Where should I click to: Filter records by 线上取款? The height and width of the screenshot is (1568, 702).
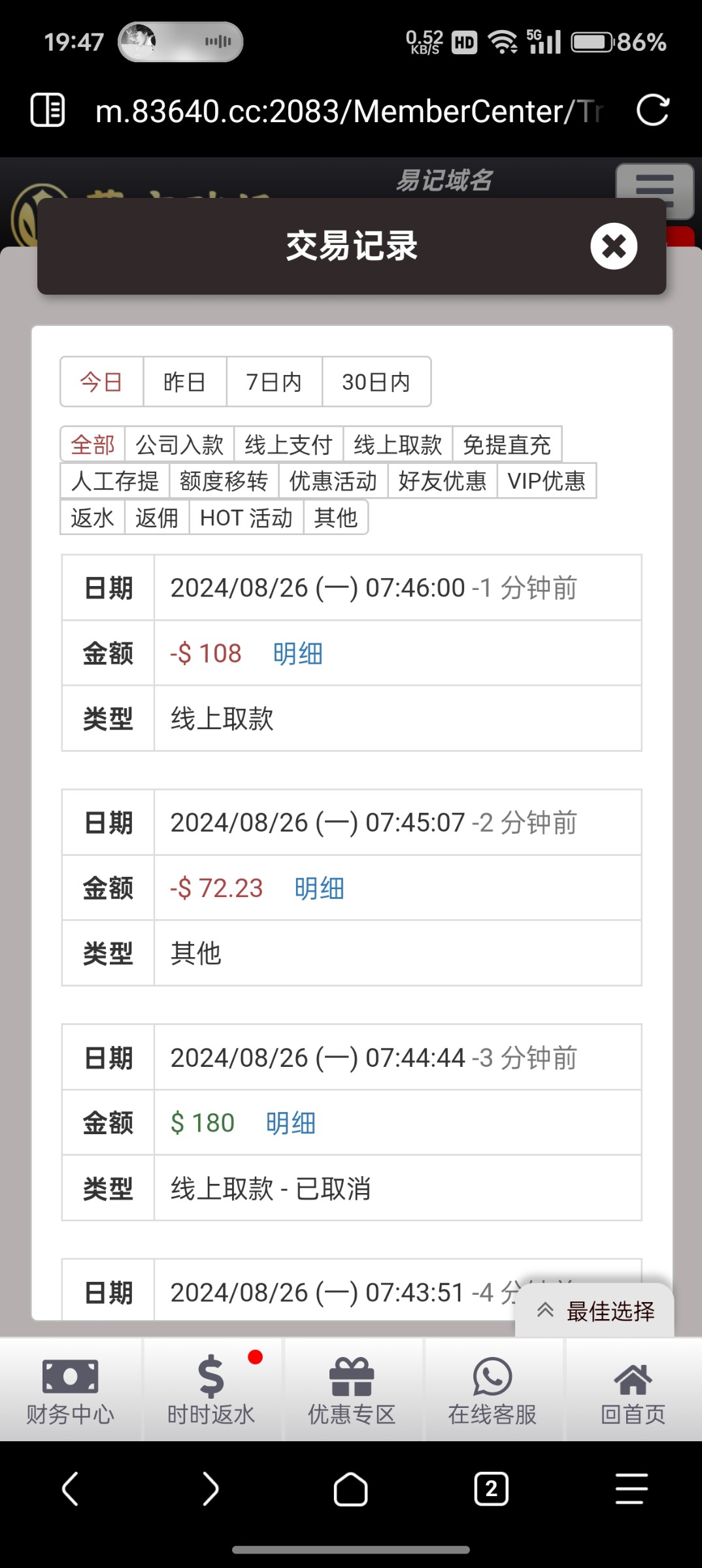coord(398,445)
